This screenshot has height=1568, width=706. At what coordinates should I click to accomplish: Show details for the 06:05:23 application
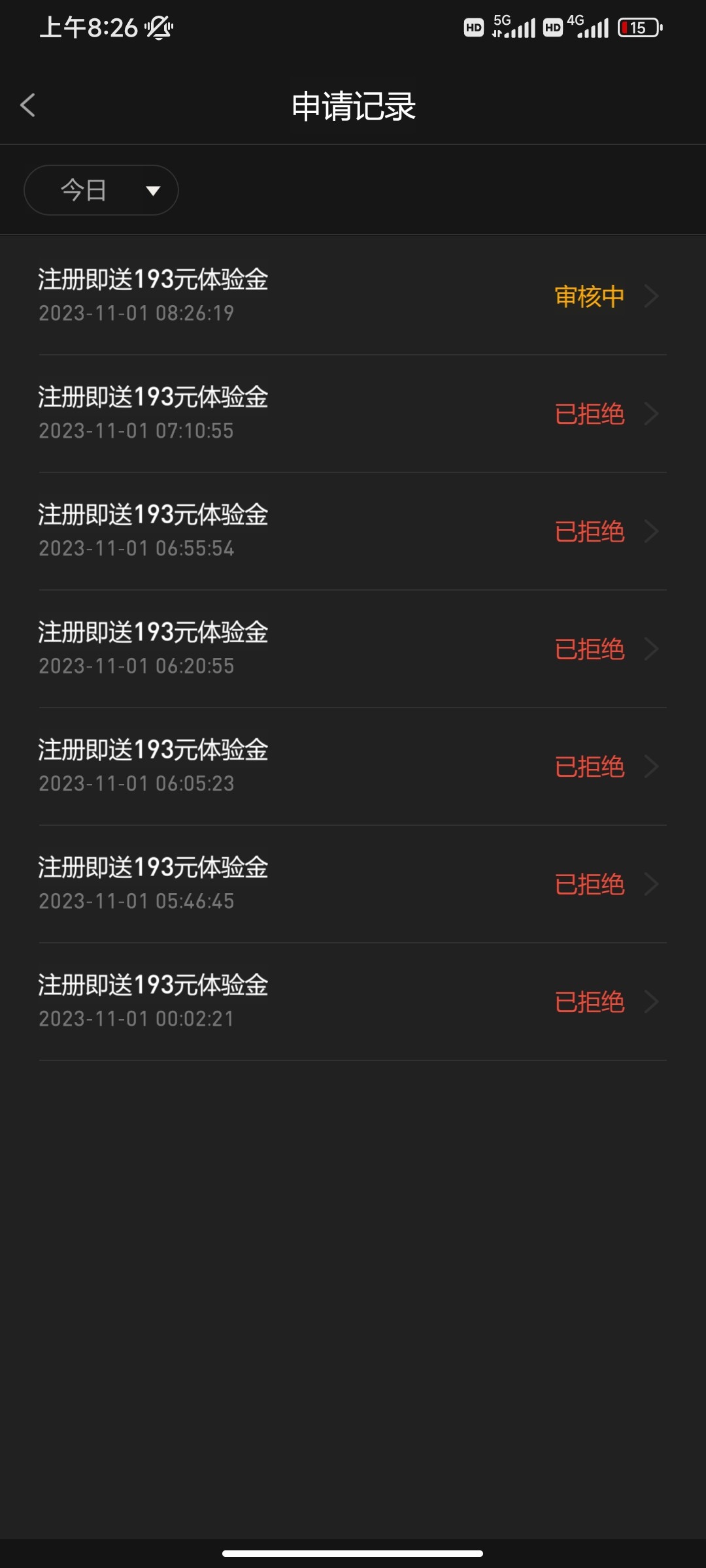coord(353,766)
